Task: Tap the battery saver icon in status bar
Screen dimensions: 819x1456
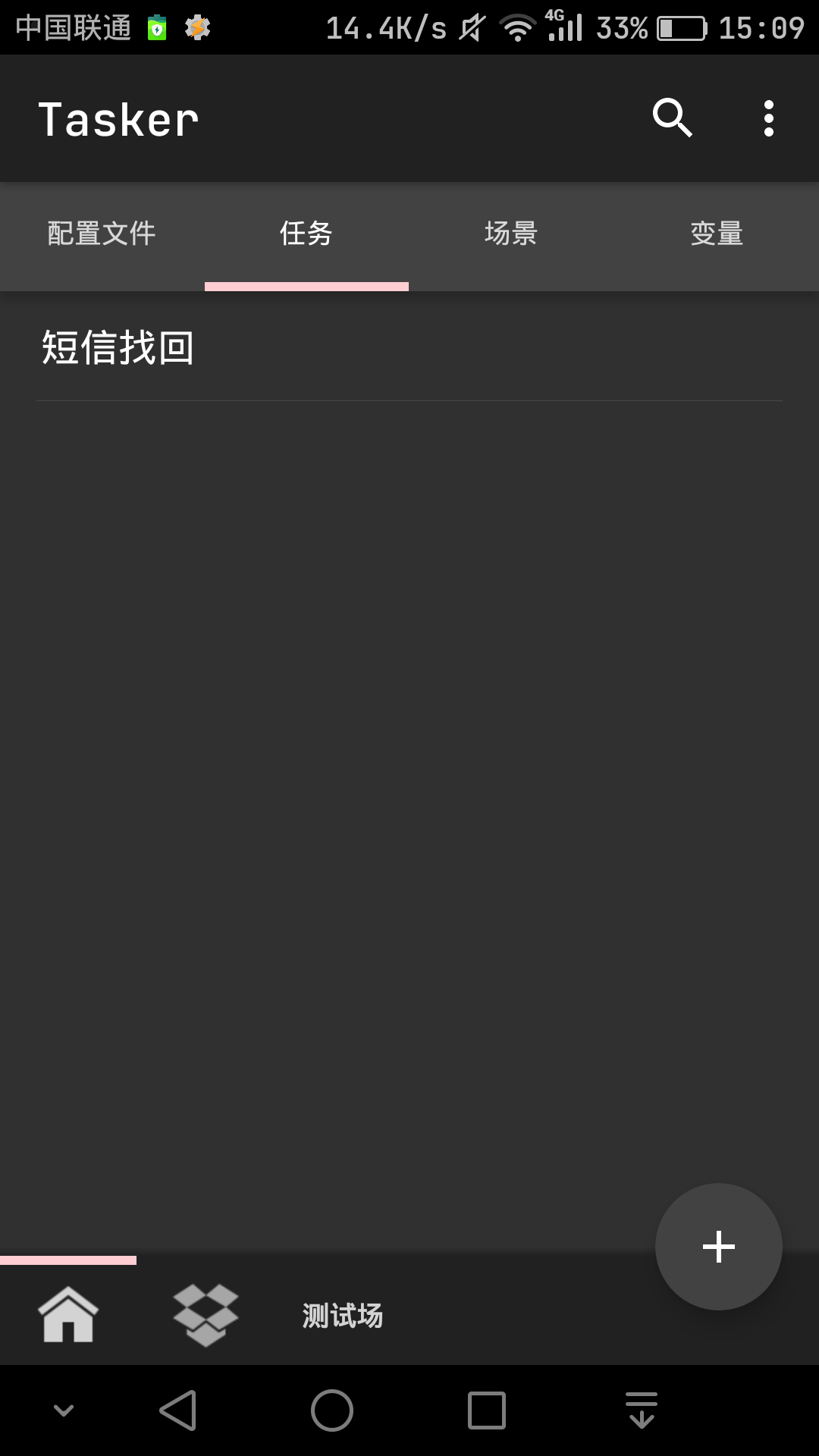Action: [x=155, y=27]
